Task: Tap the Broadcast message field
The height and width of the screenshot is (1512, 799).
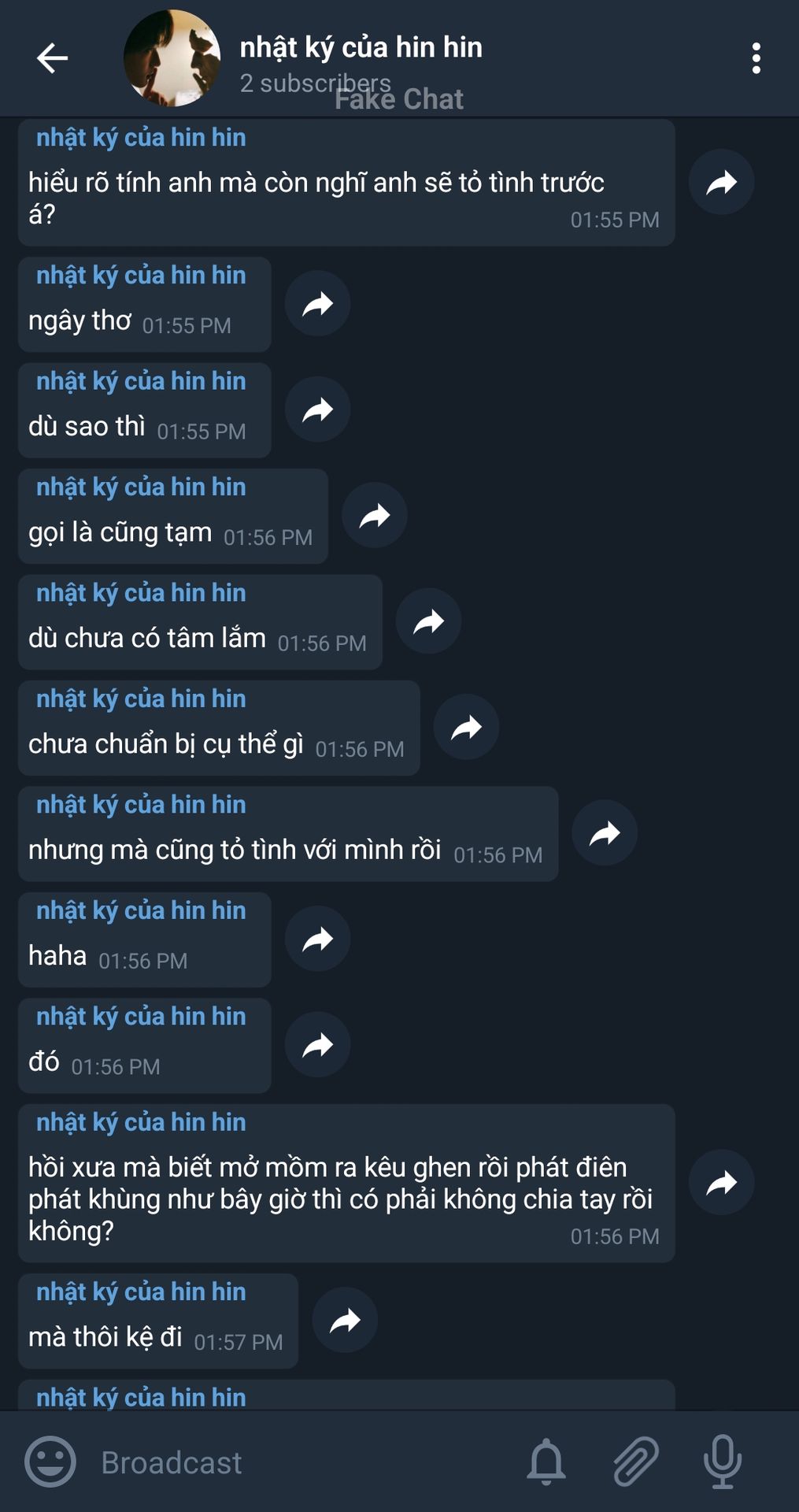Action: [299, 1462]
